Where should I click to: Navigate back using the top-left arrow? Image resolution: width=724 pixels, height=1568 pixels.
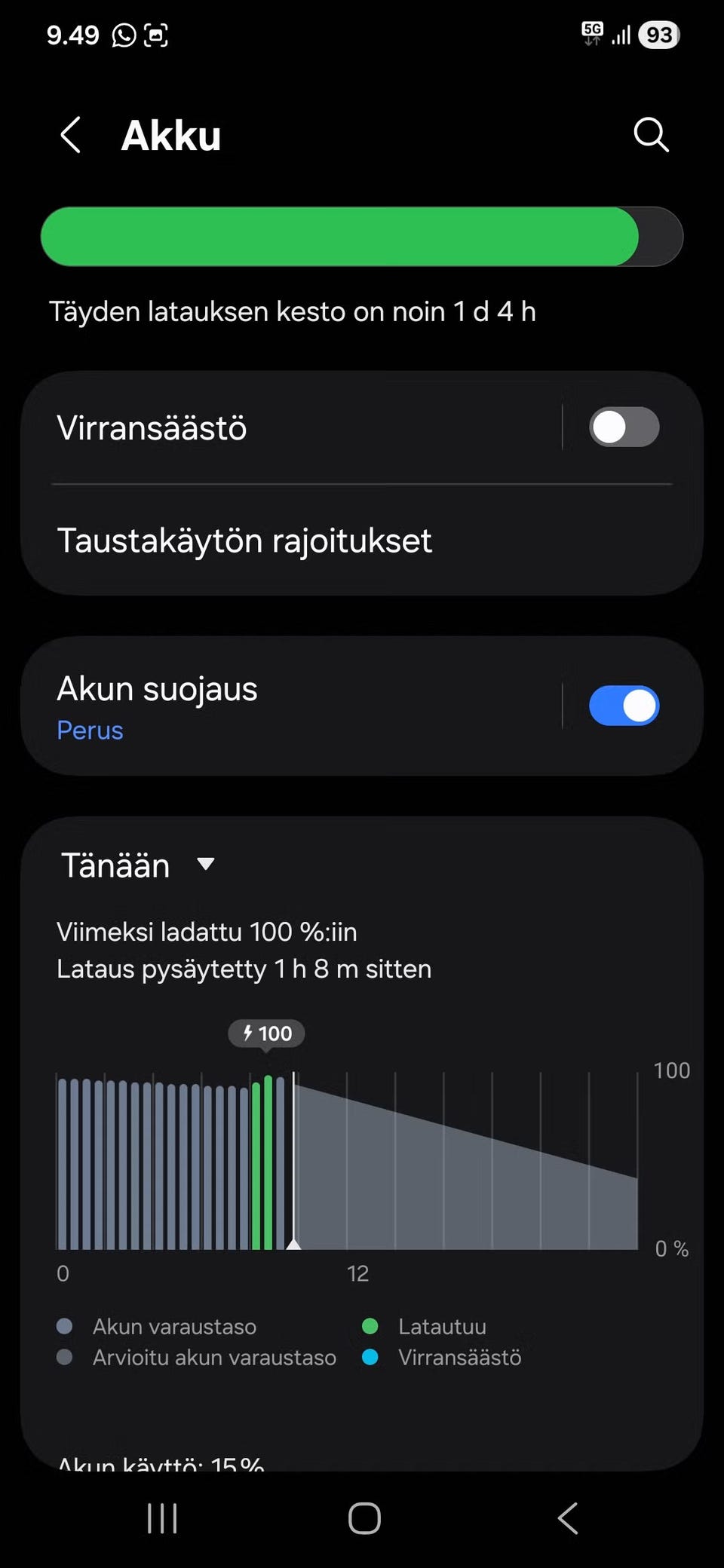click(70, 136)
